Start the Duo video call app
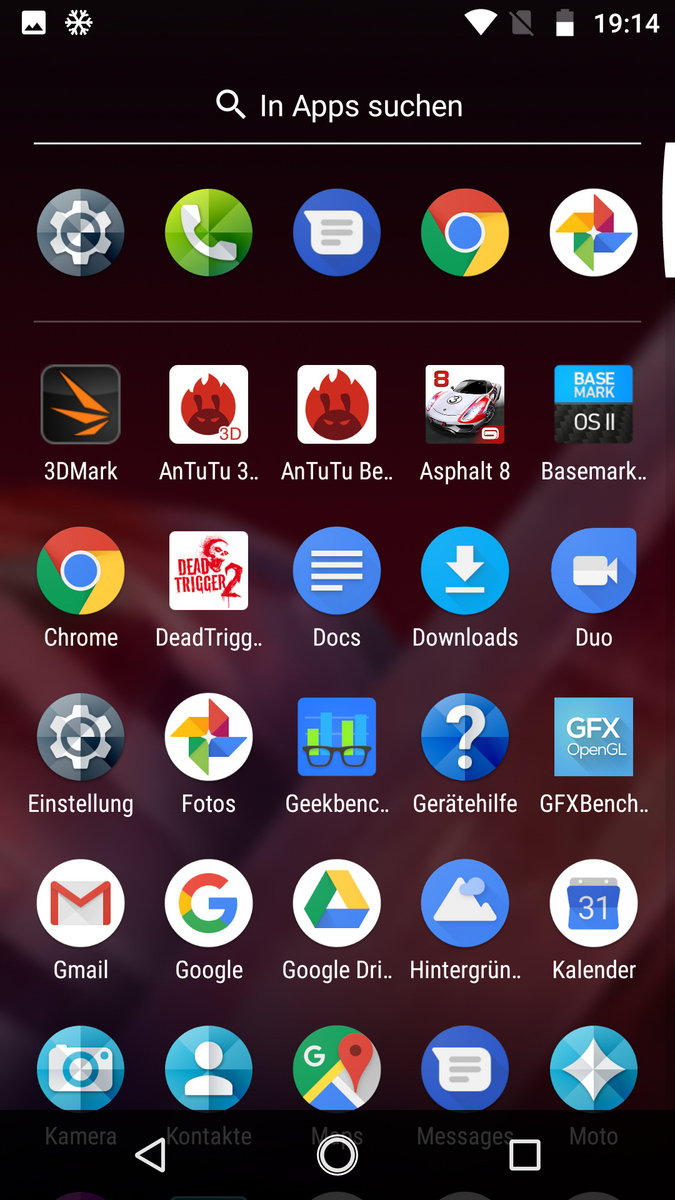 point(594,571)
